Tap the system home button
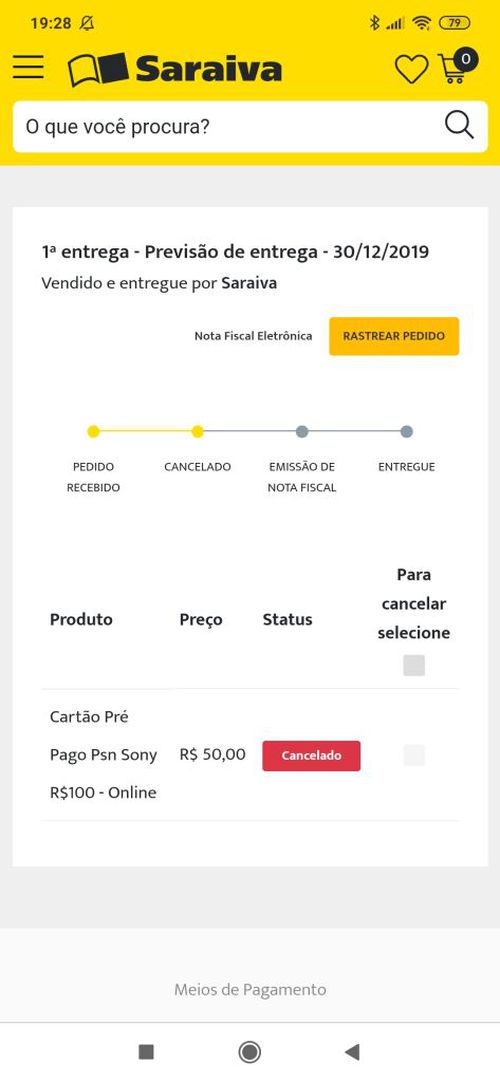 pyautogui.click(x=250, y=1052)
